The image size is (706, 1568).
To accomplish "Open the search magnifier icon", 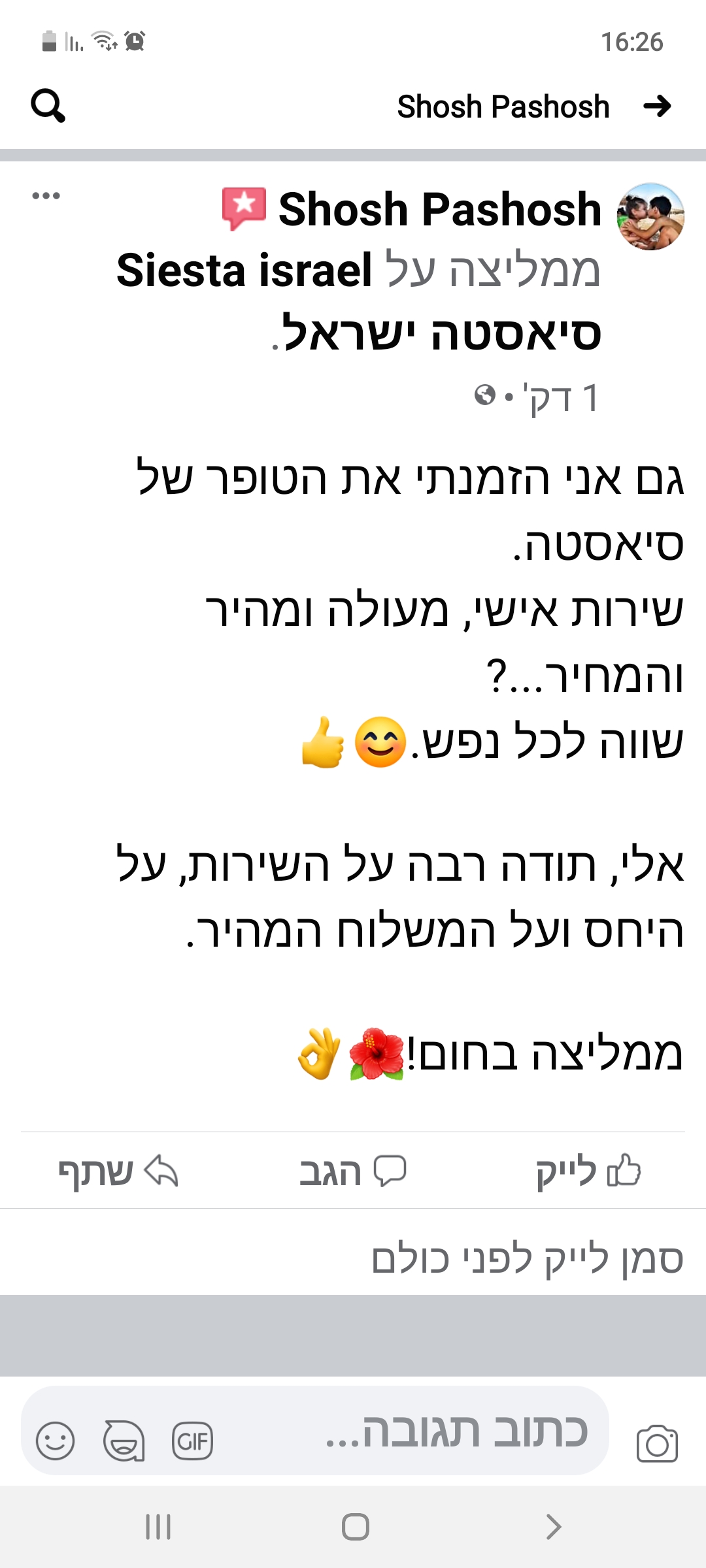I will [x=48, y=106].
